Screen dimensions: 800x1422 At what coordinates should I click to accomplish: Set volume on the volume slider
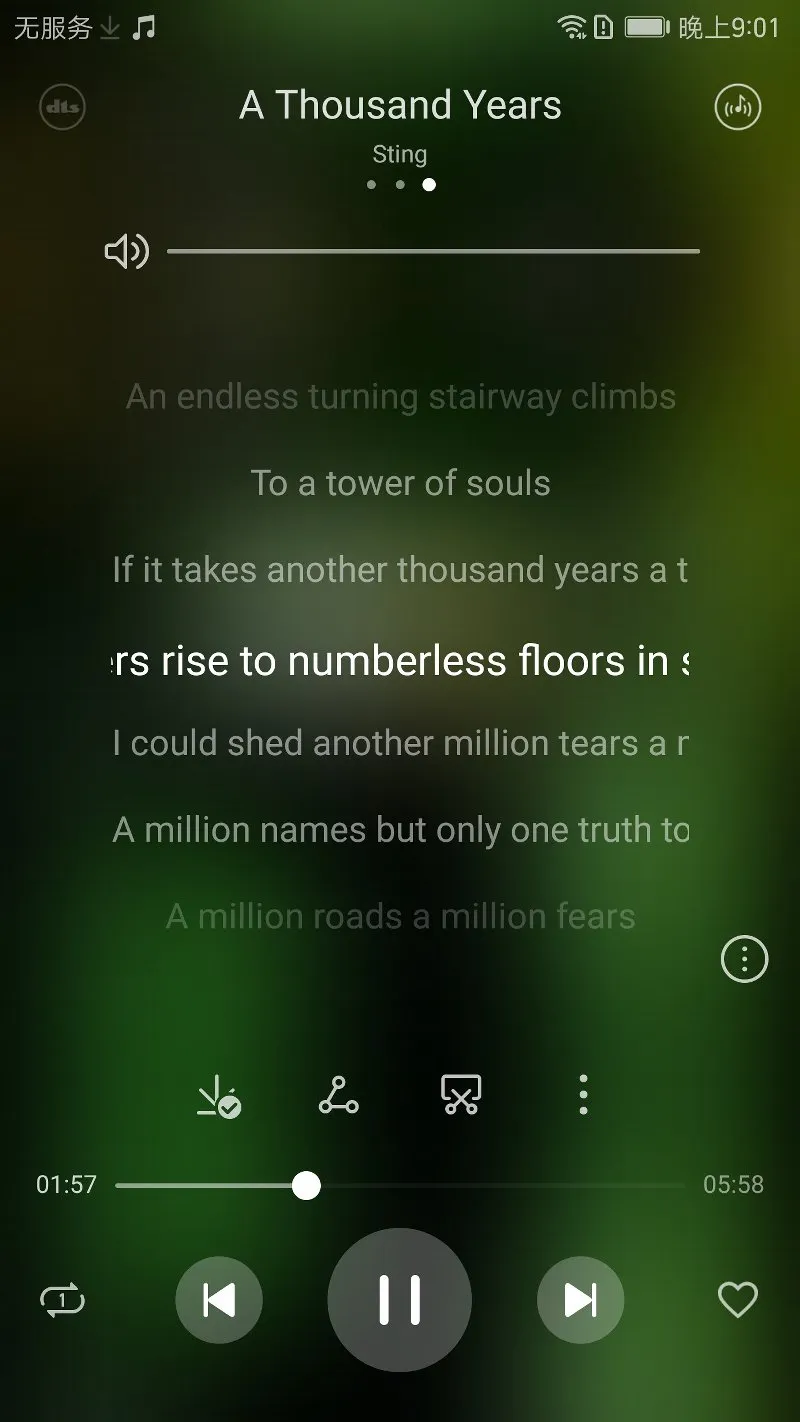pos(432,252)
